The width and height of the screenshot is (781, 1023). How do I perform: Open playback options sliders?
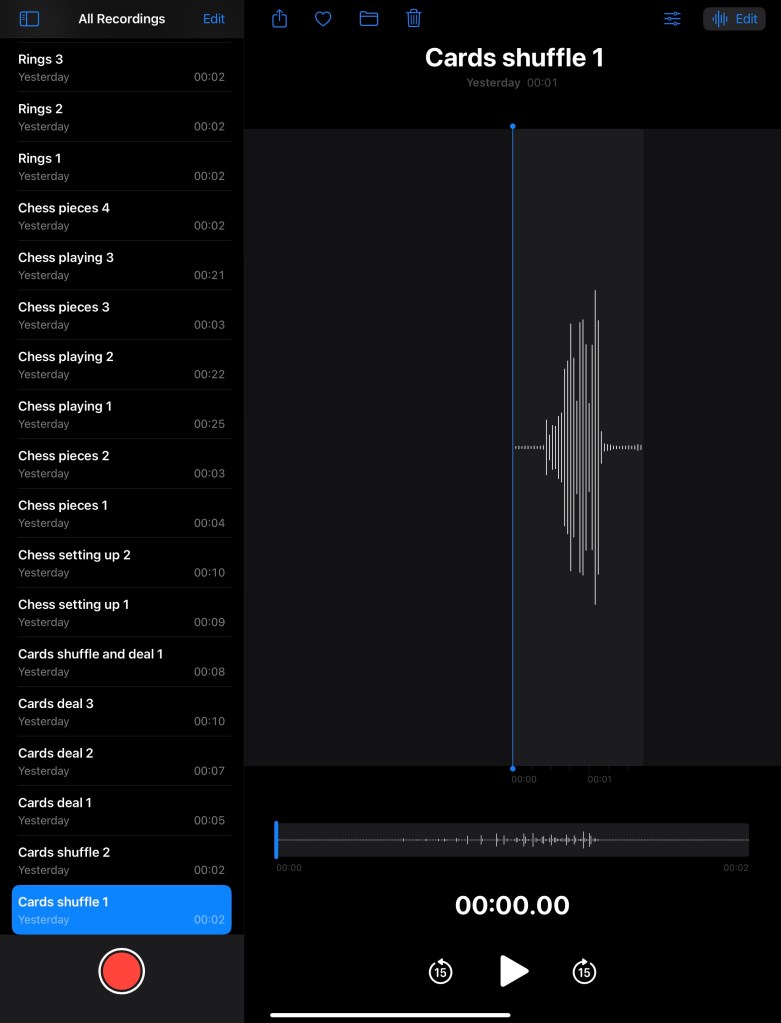pyautogui.click(x=673, y=19)
